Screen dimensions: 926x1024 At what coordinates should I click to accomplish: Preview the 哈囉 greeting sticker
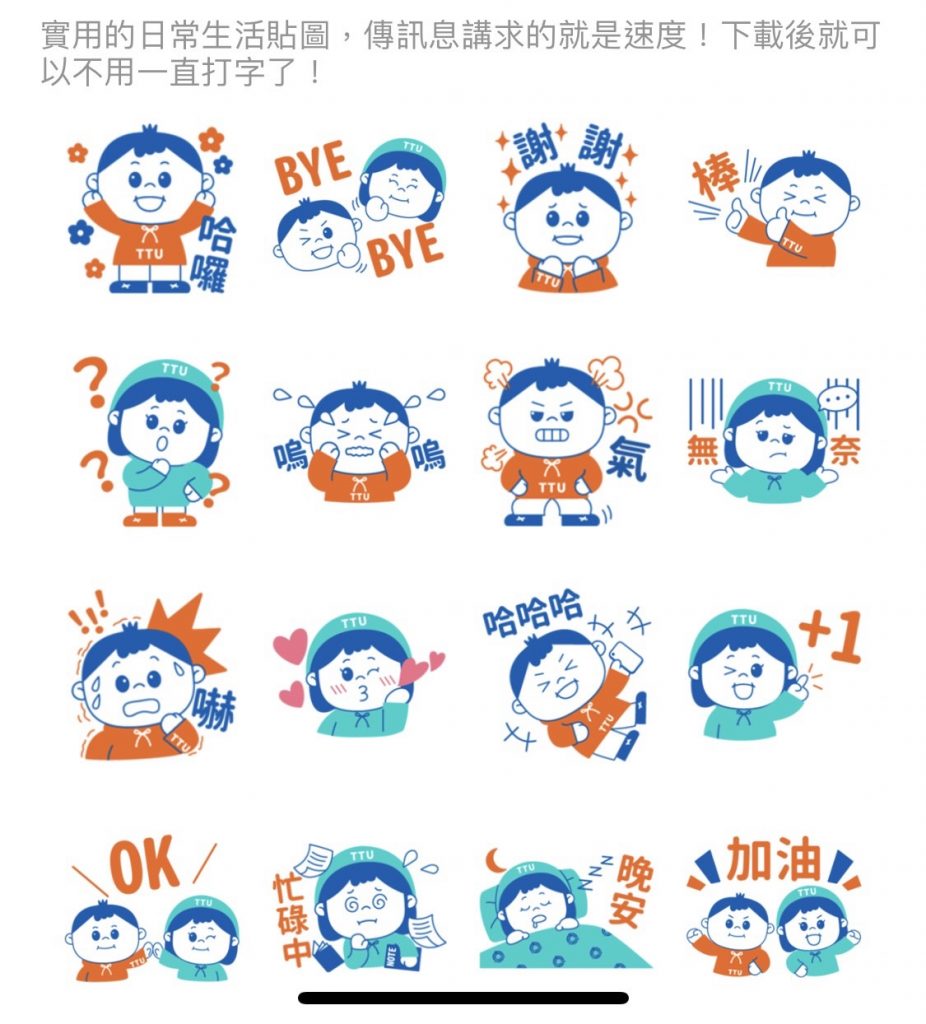pos(152,208)
